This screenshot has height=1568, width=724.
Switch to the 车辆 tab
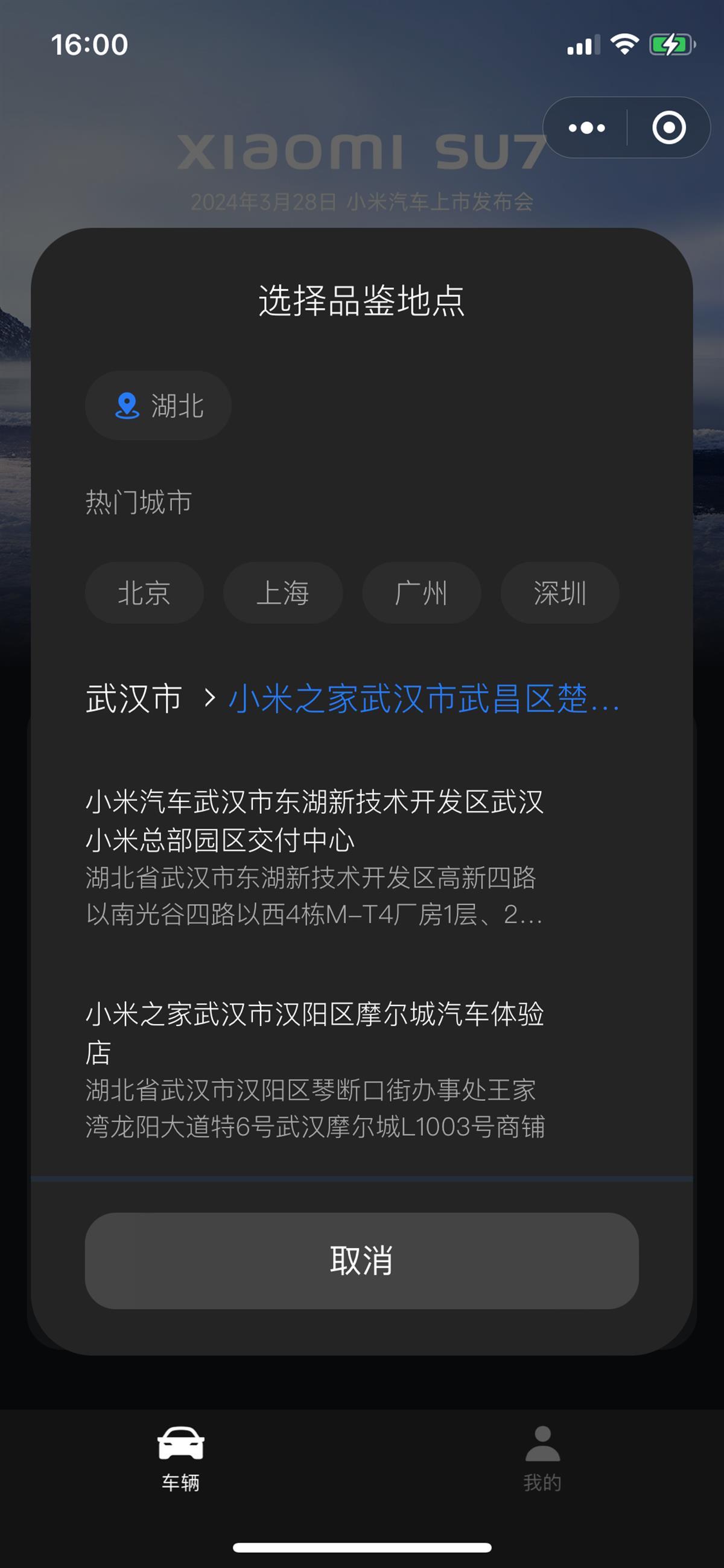180,1458
